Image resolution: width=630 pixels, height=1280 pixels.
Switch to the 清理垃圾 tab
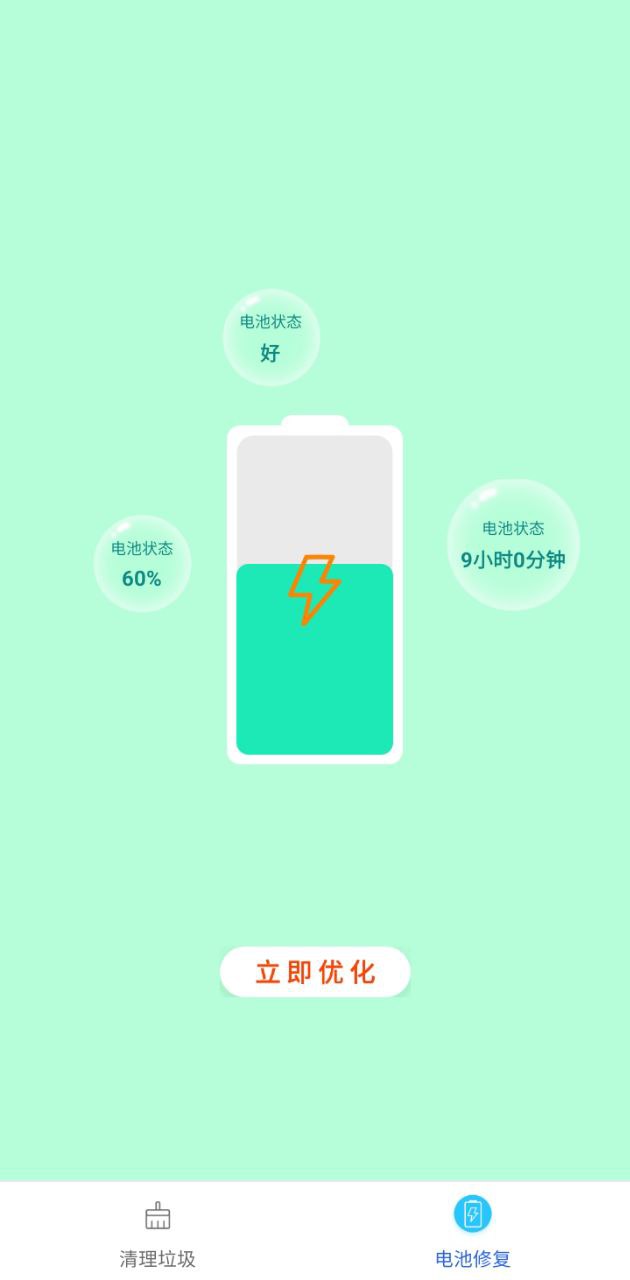coord(158,1233)
